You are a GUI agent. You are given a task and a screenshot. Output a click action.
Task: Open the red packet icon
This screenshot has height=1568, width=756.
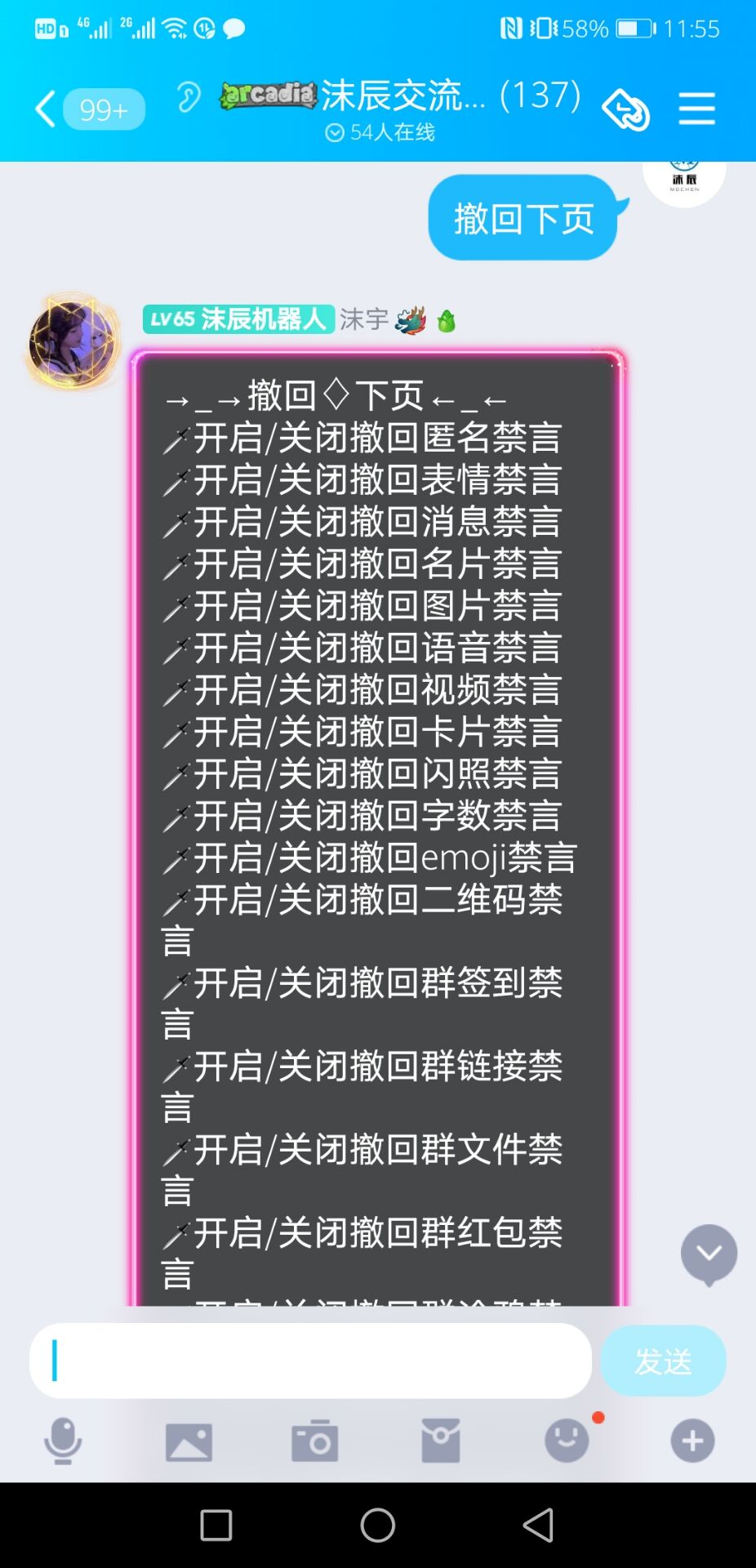pyautogui.click(x=441, y=1441)
